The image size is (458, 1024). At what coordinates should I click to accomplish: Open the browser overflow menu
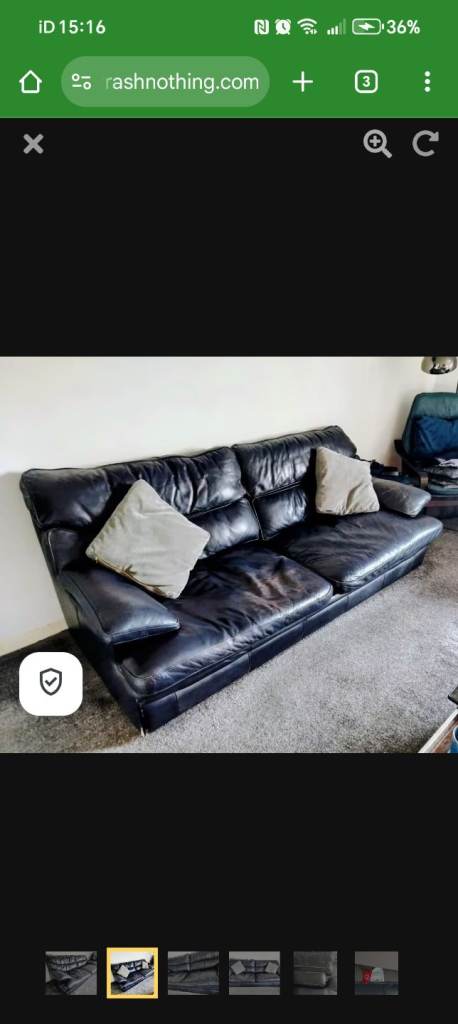point(427,82)
